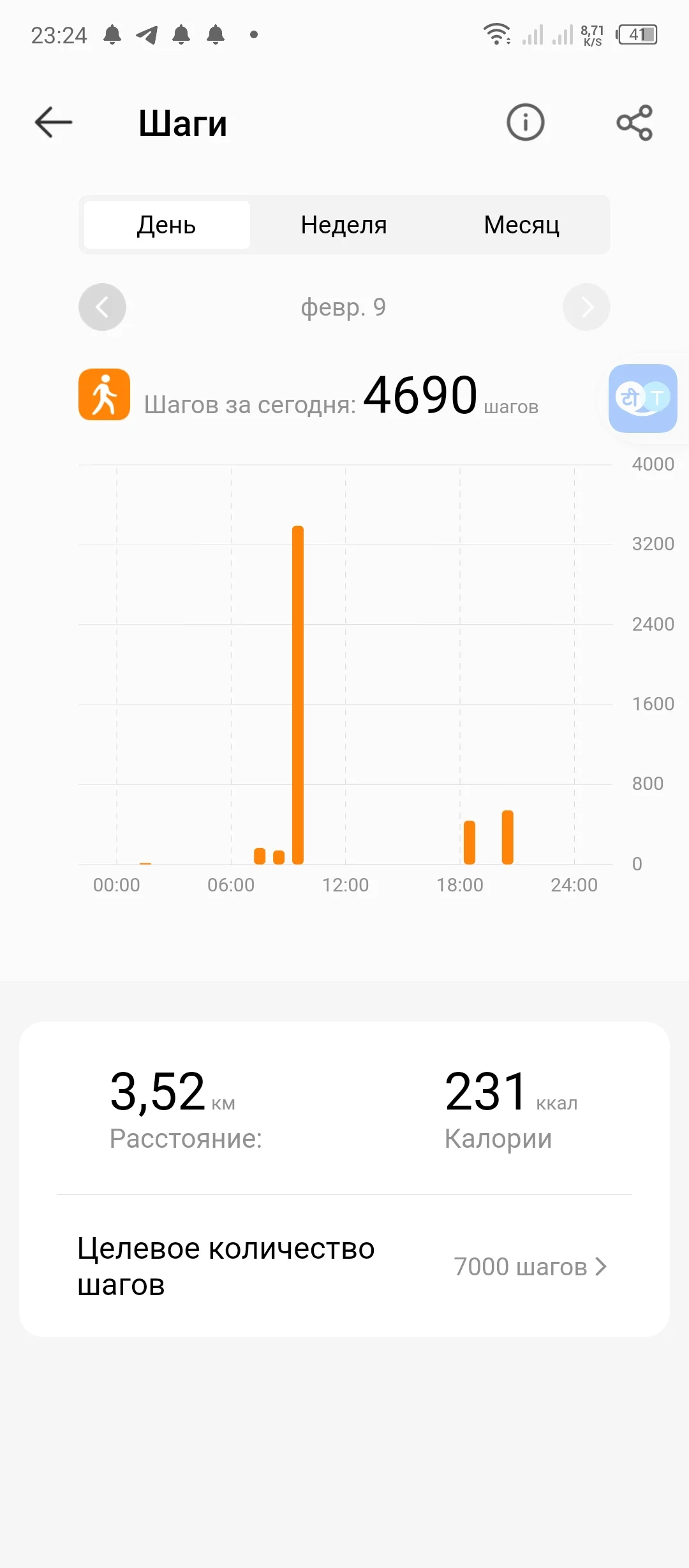Go back using the arrow
The height and width of the screenshot is (1568, 689).
(54, 122)
